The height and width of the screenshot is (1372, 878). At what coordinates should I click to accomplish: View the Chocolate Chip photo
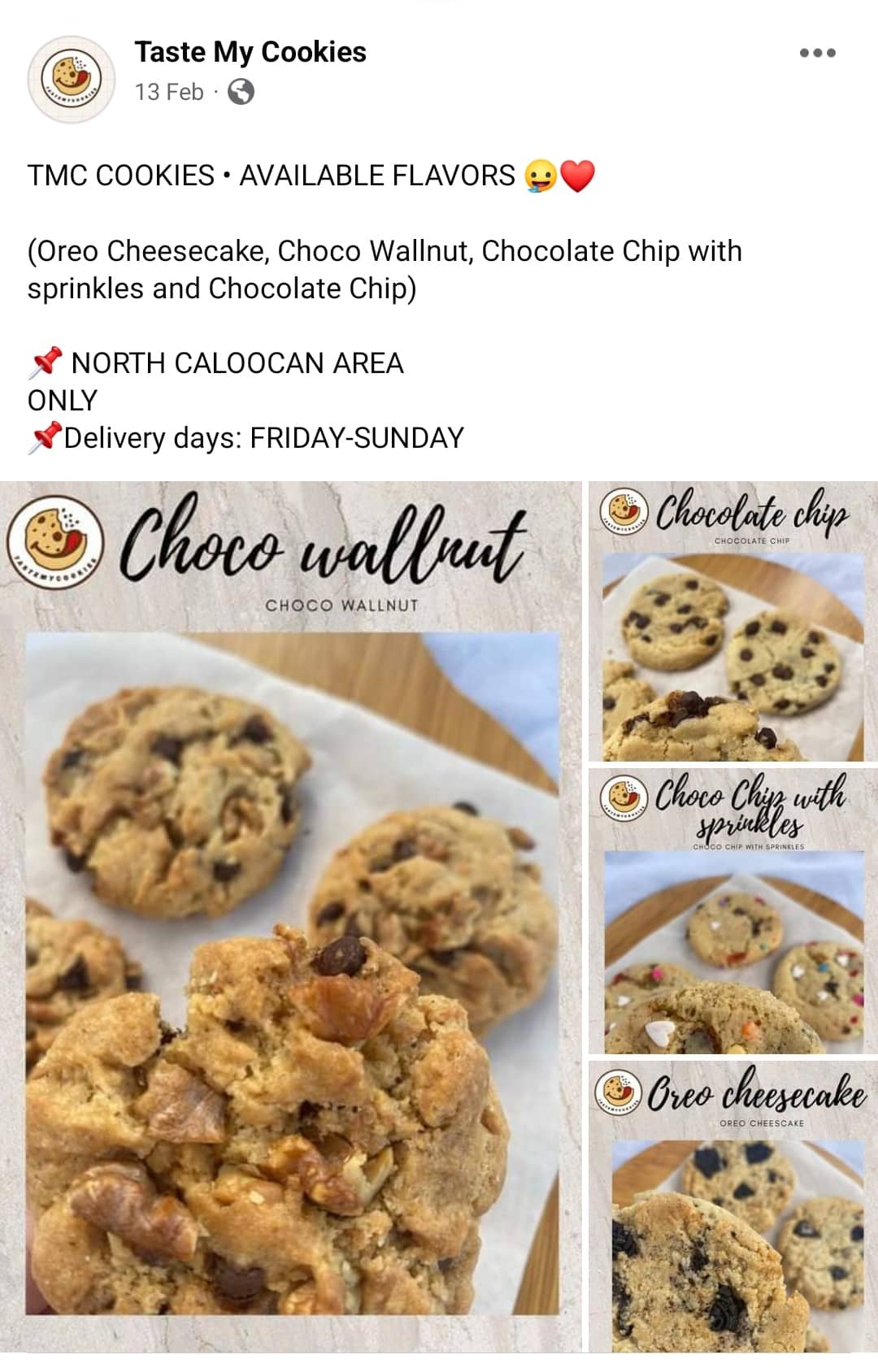coord(733,623)
